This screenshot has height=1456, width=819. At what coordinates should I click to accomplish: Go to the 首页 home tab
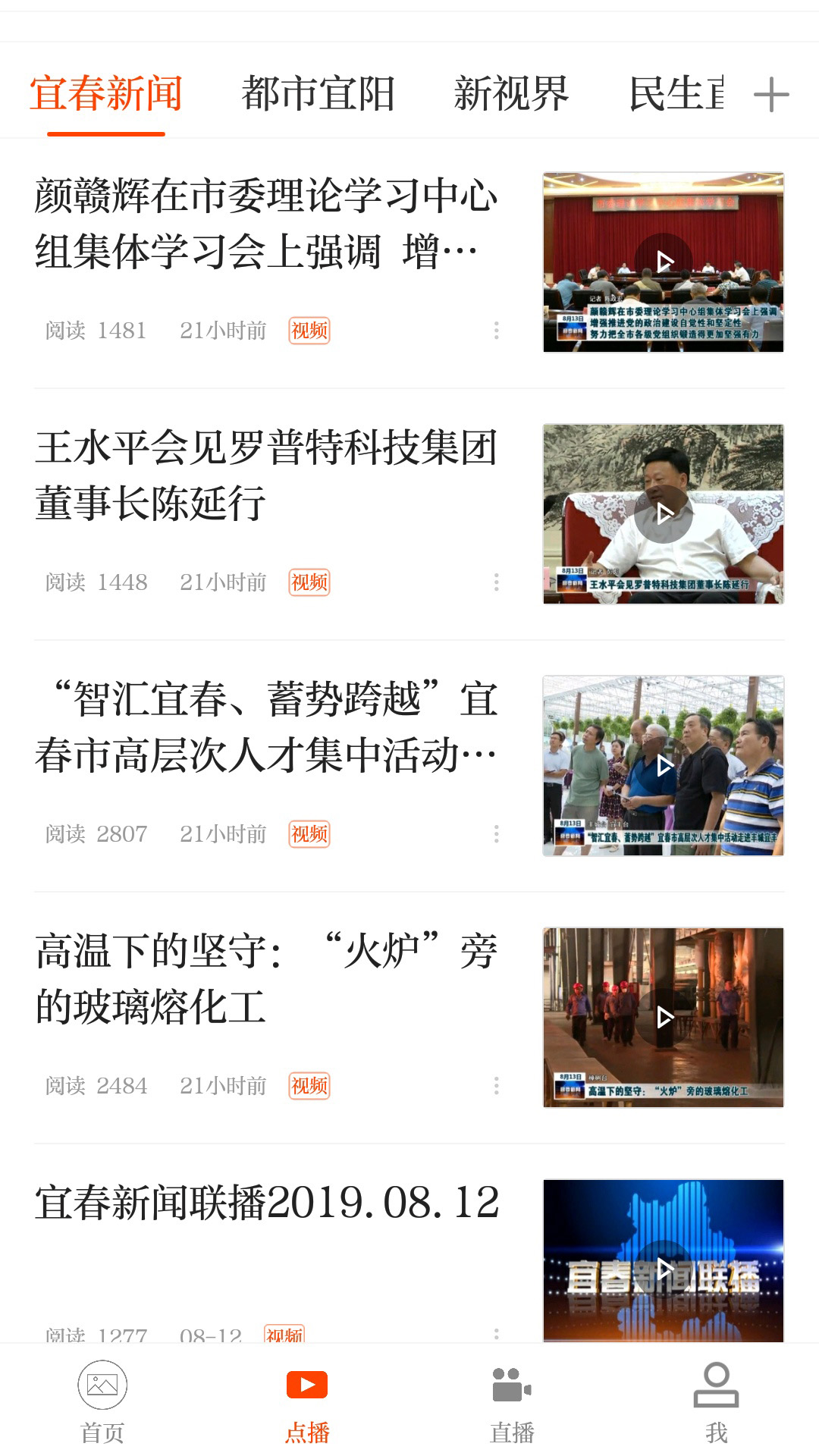[102, 1401]
